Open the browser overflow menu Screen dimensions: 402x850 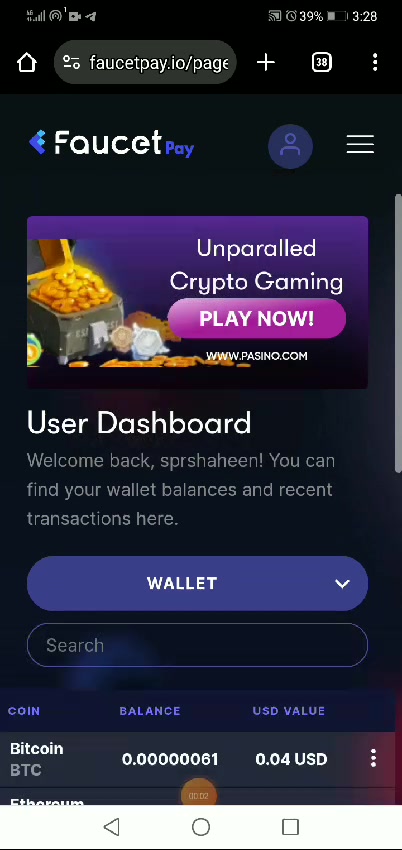375,63
